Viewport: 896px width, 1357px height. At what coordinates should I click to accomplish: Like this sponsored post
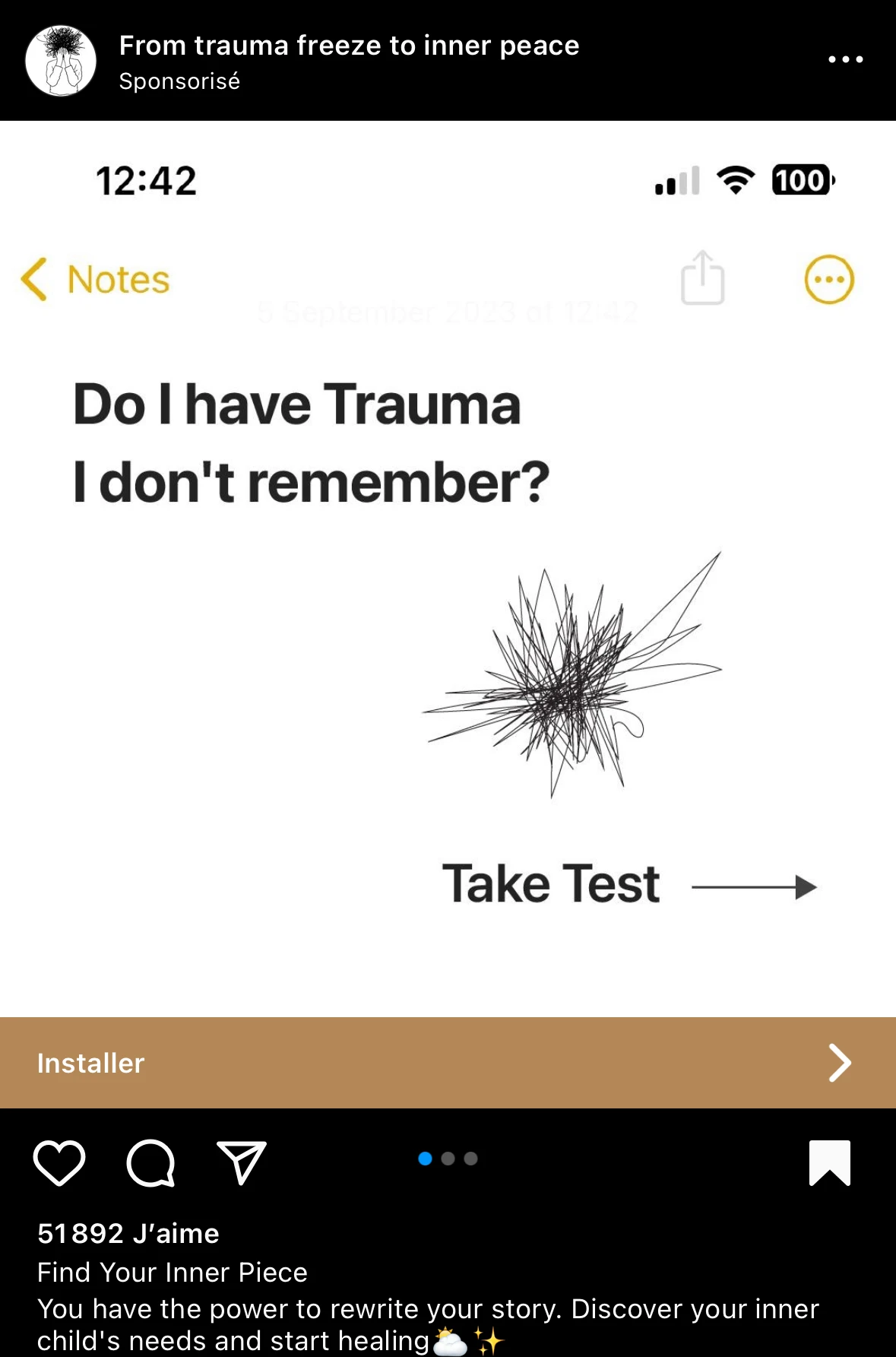coord(59,1162)
